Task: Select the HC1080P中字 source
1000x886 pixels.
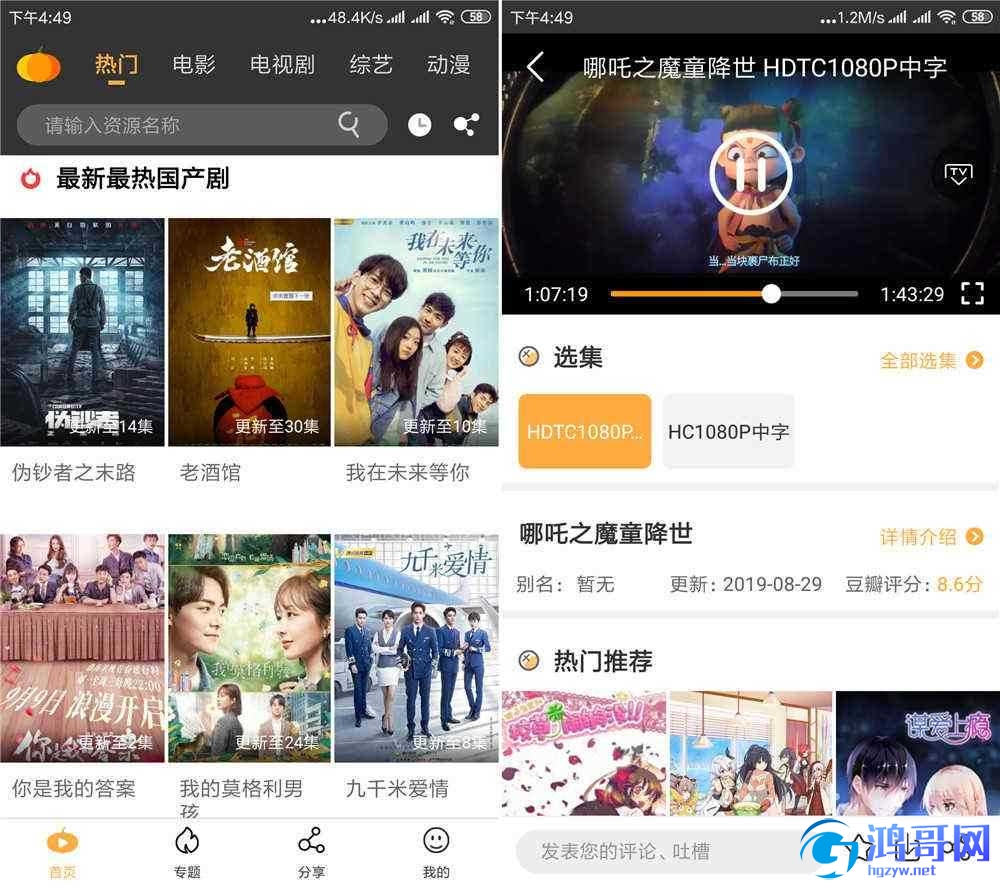Action: pos(728,432)
